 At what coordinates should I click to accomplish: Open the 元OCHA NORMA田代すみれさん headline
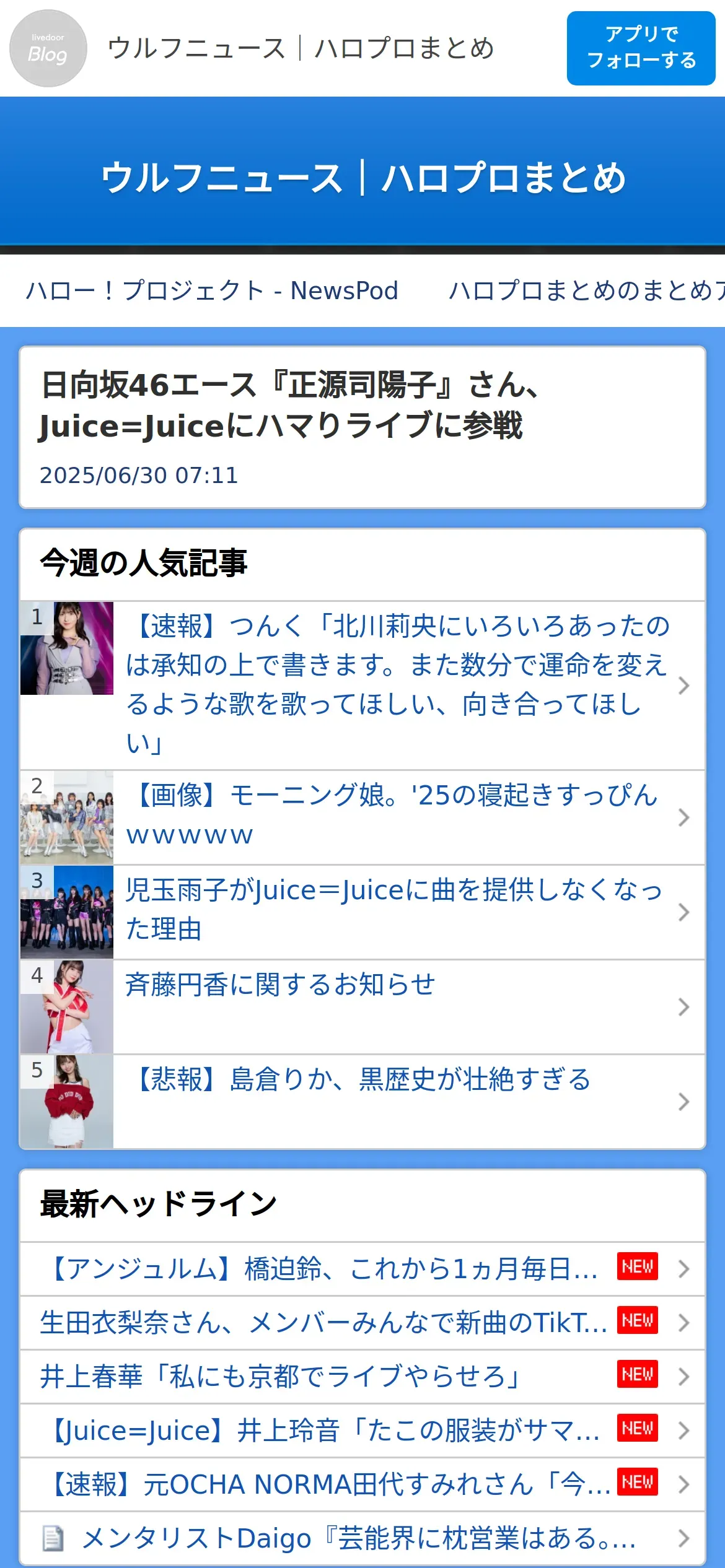tap(328, 1484)
